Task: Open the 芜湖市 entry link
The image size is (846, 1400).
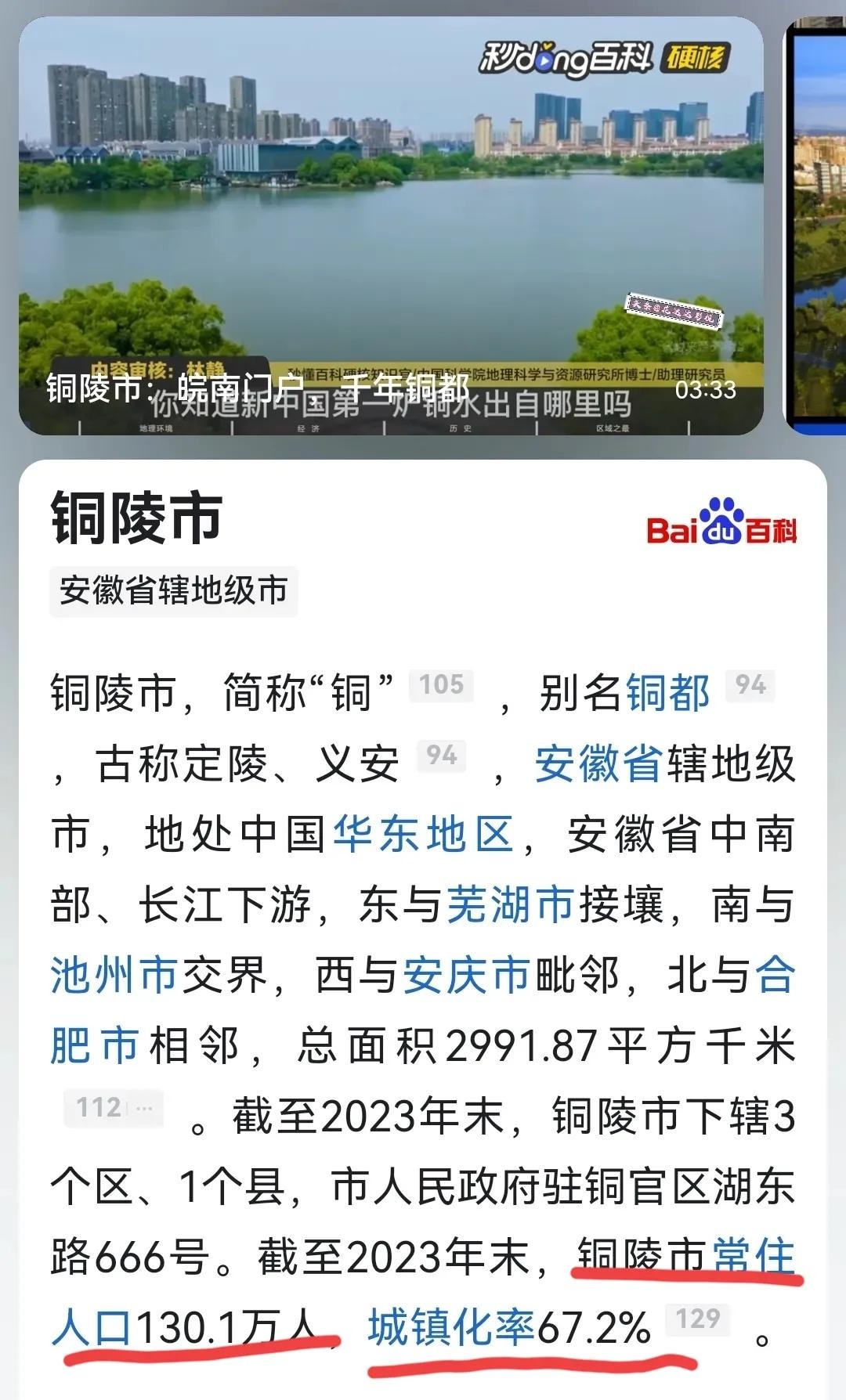Action: (x=511, y=904)
